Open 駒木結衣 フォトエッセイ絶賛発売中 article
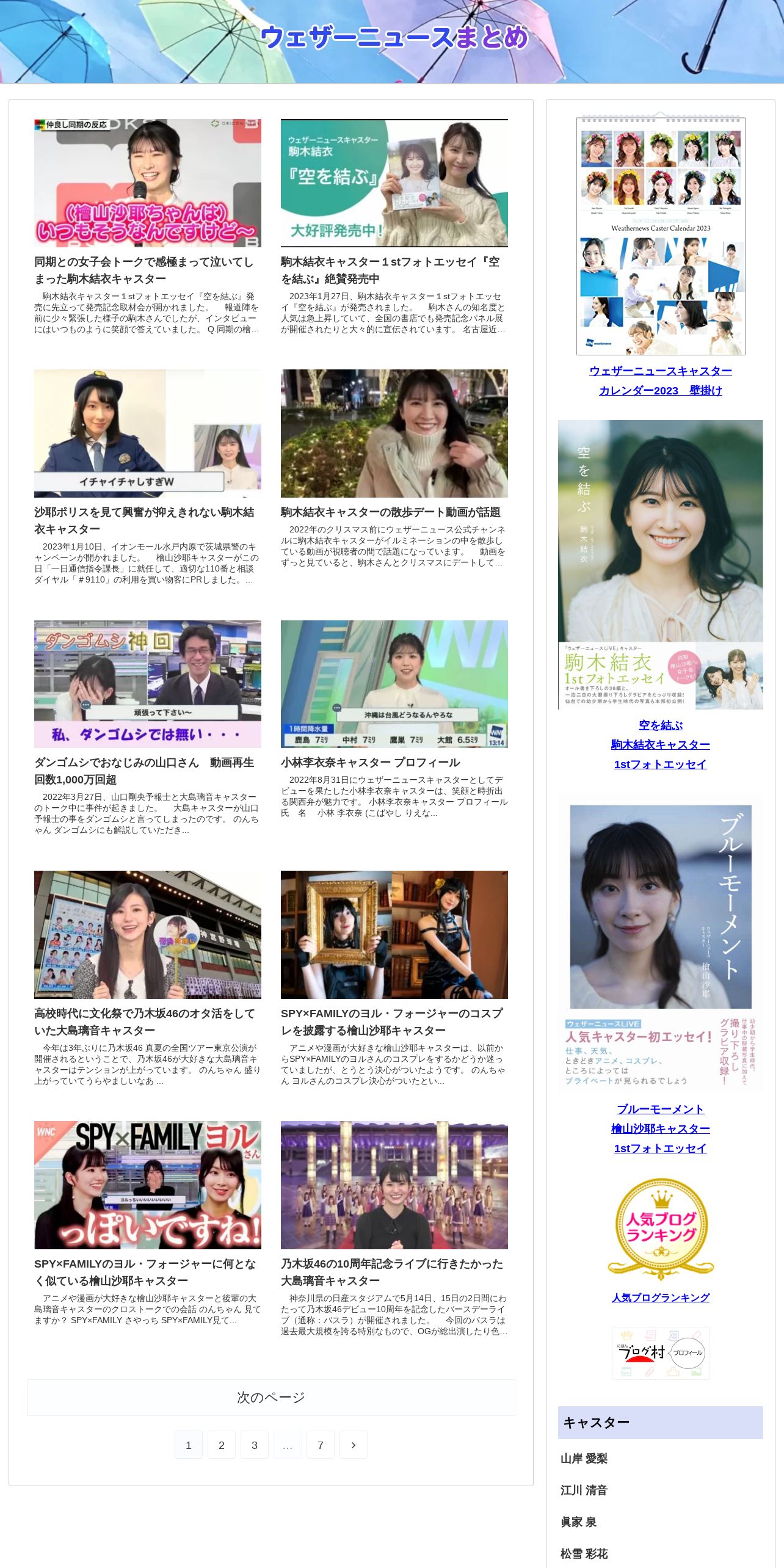 390,270
